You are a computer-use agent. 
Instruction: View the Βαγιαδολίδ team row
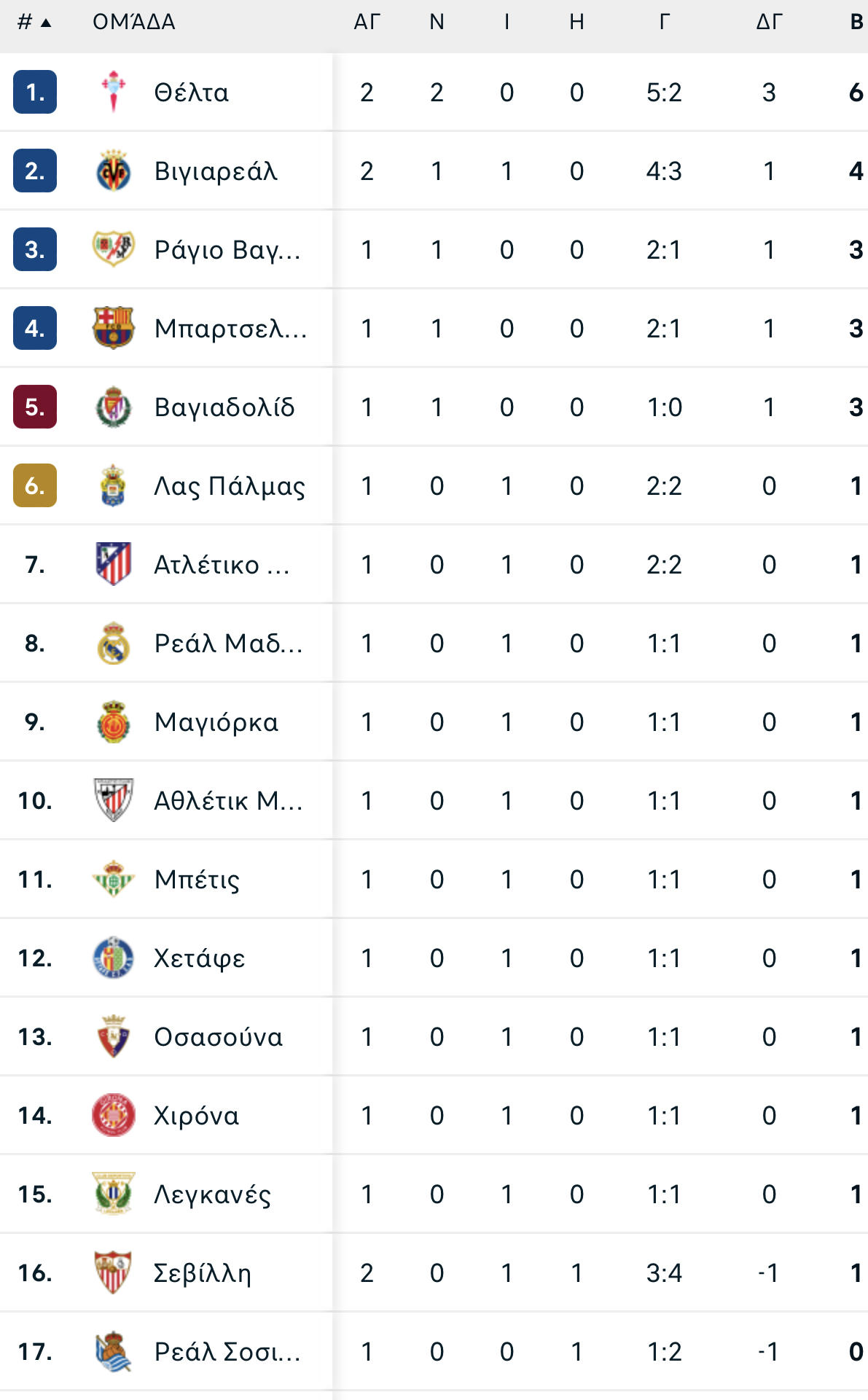coord(434,407)
